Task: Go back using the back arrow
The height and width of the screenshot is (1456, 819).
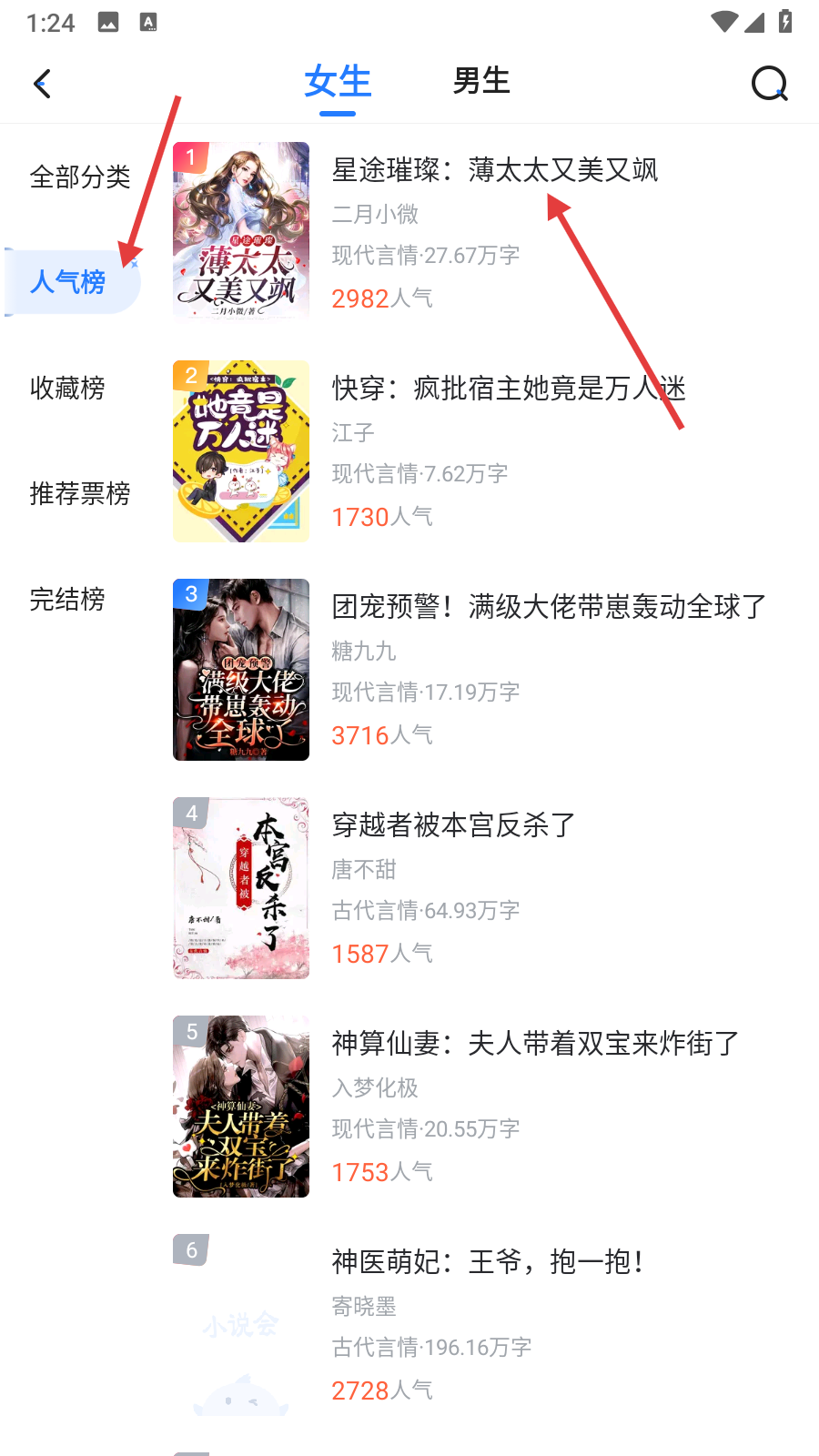Action: (x=42, y=83)
